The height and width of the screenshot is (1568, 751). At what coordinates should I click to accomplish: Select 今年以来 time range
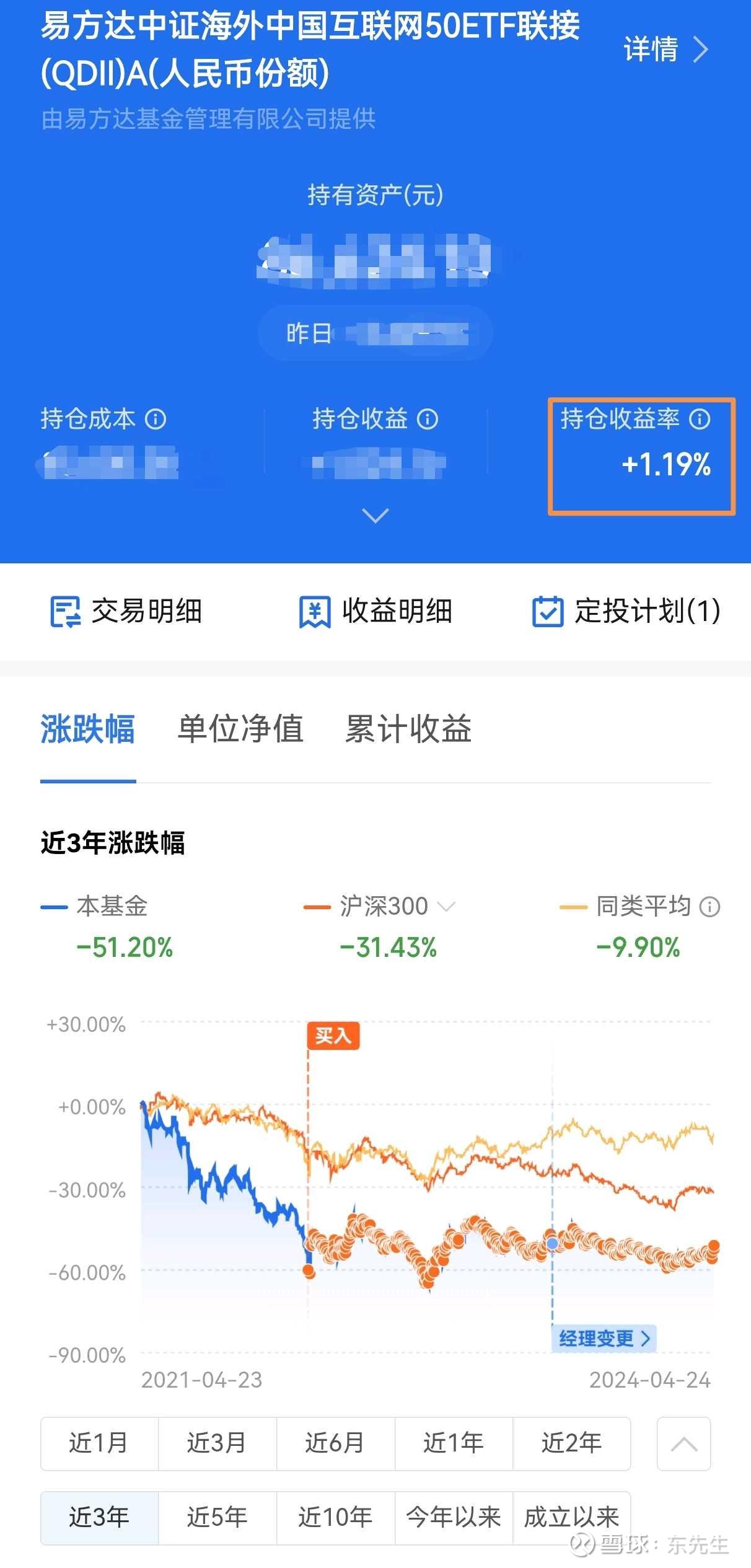pos(454,1518)
